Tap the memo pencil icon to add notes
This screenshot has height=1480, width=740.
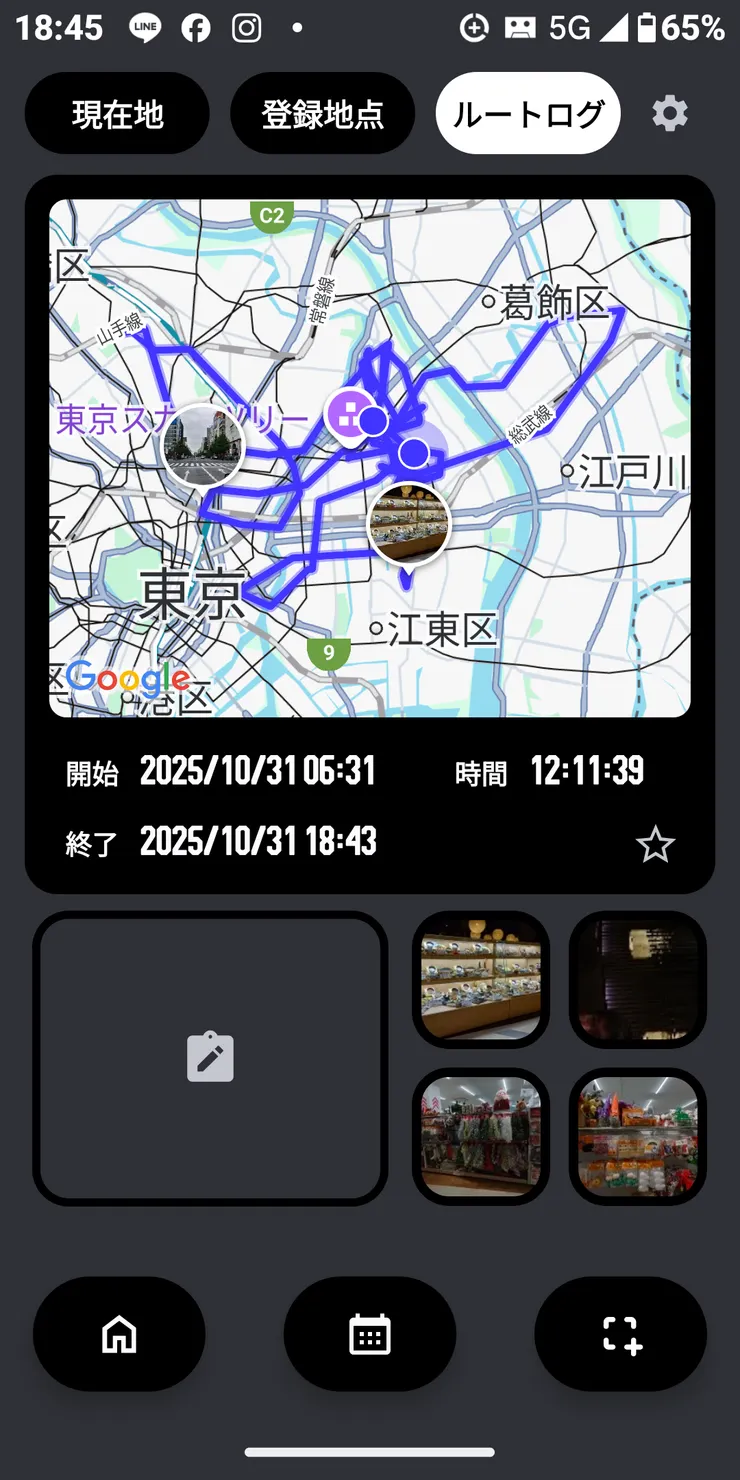210,1057
